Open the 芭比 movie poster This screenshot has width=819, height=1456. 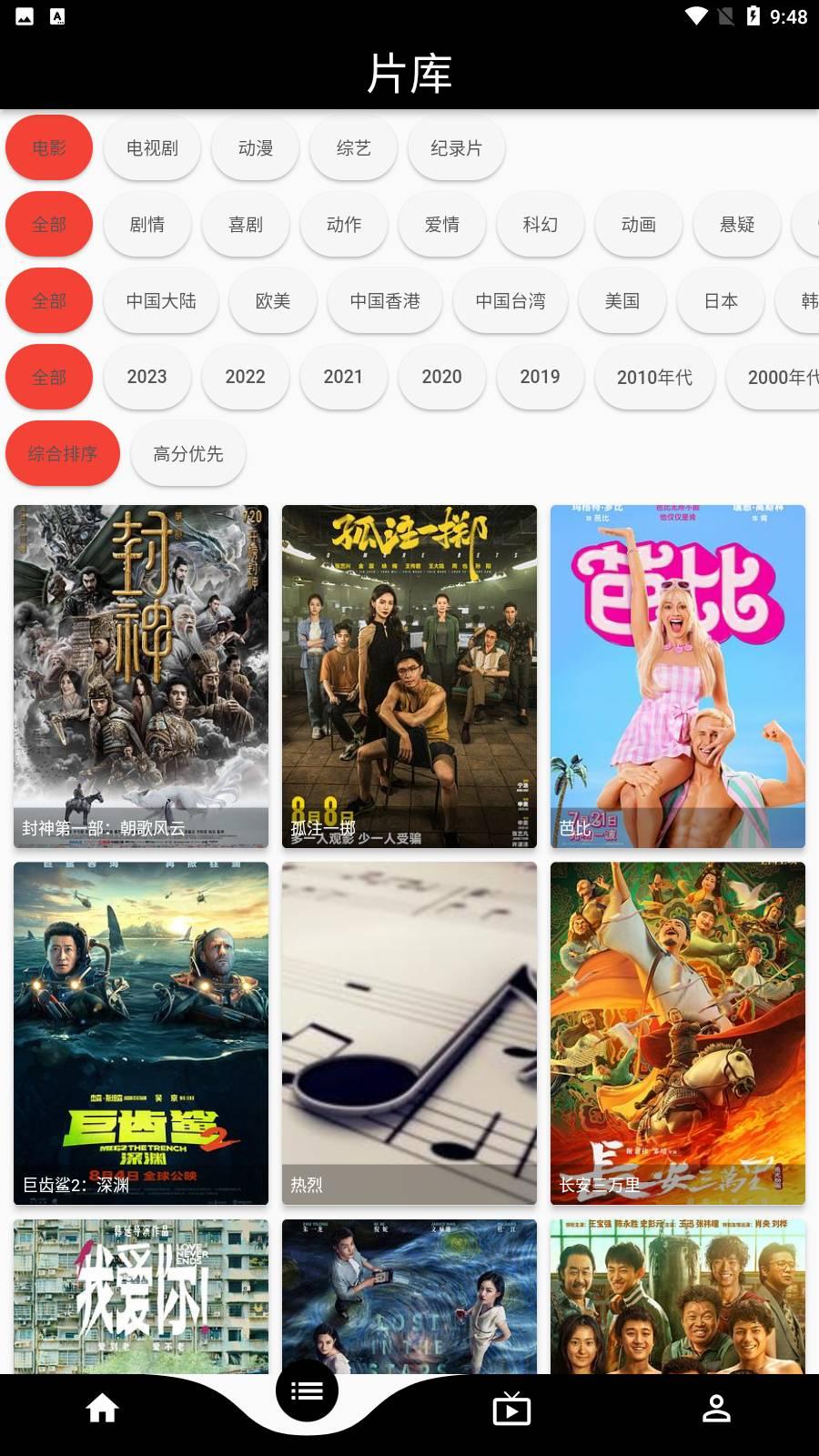tap(677, 673)
